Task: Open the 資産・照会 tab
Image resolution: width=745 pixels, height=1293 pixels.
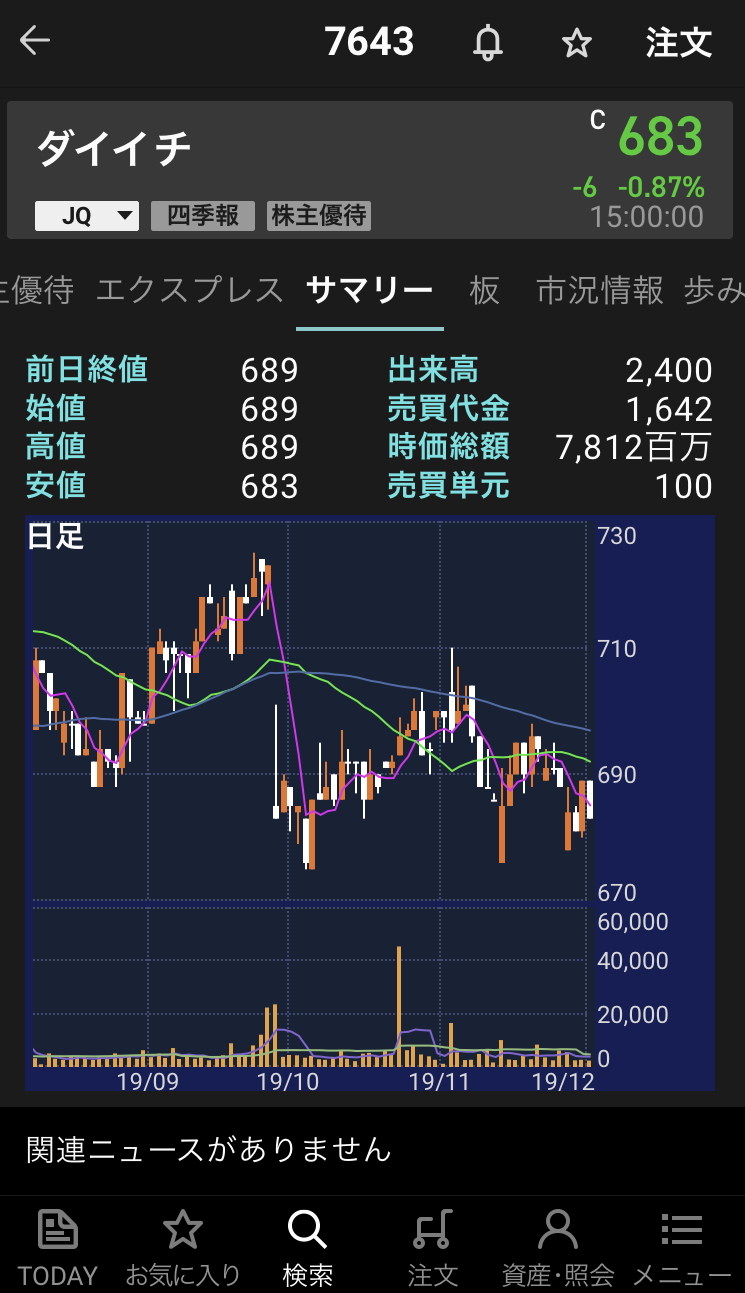Action: tap(557, 1246)
